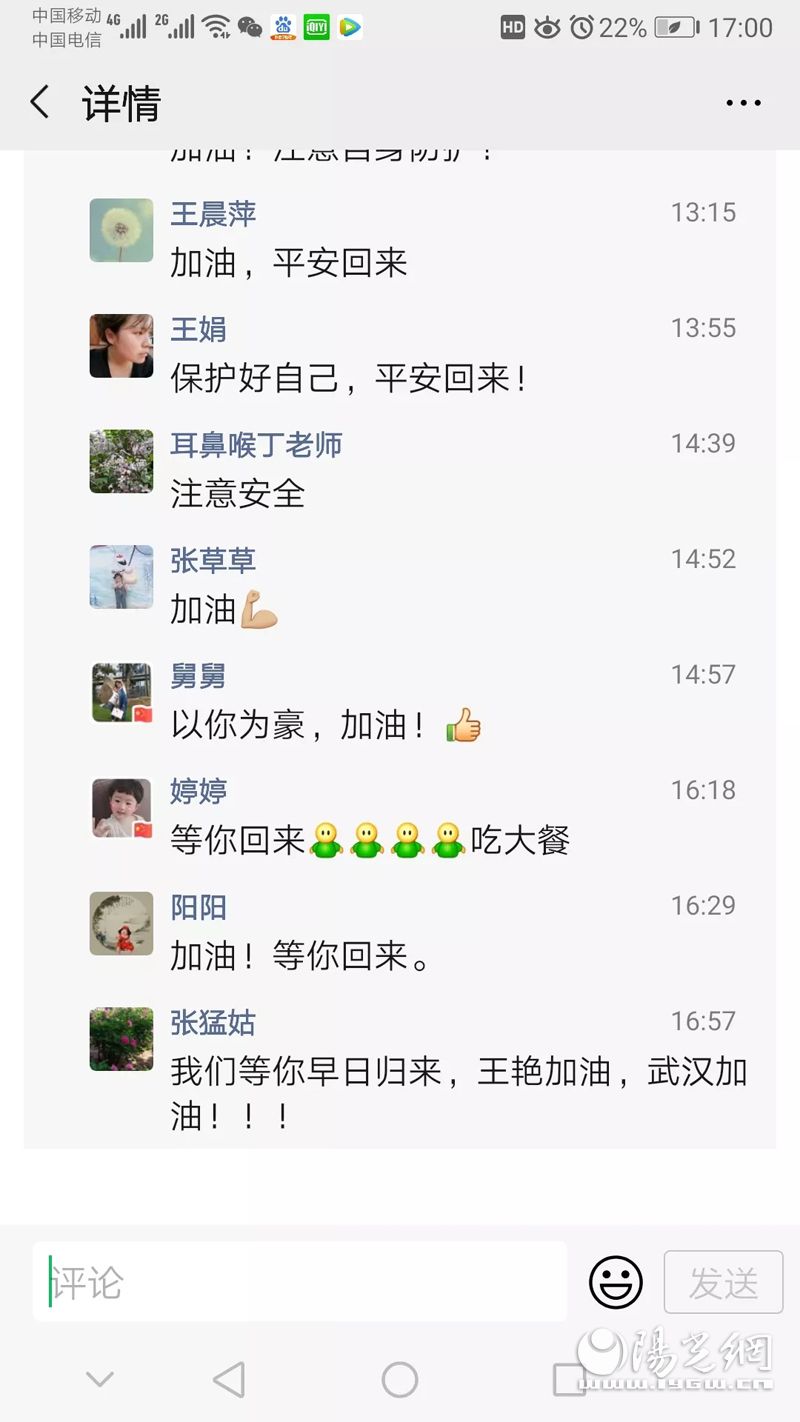
Task: Open 舅舅's profile avatar
Action: point(121,692)
